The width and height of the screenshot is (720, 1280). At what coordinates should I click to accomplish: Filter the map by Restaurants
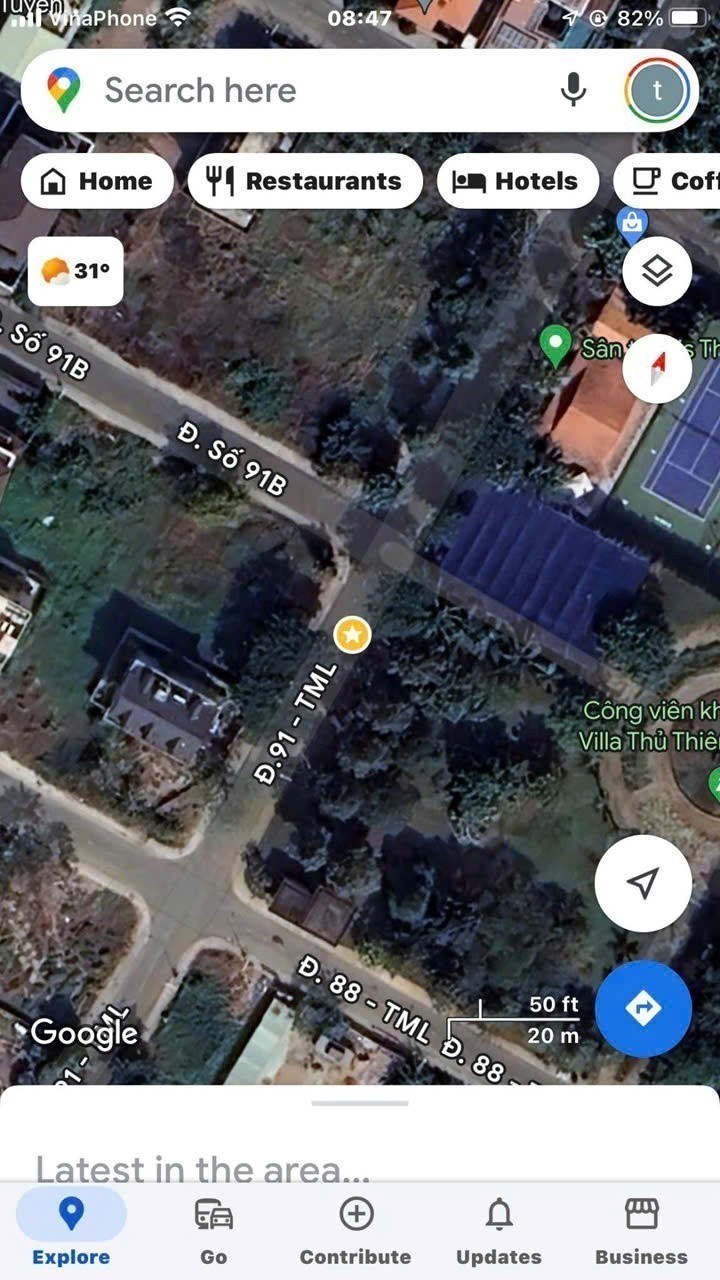(x=305, y=181)
